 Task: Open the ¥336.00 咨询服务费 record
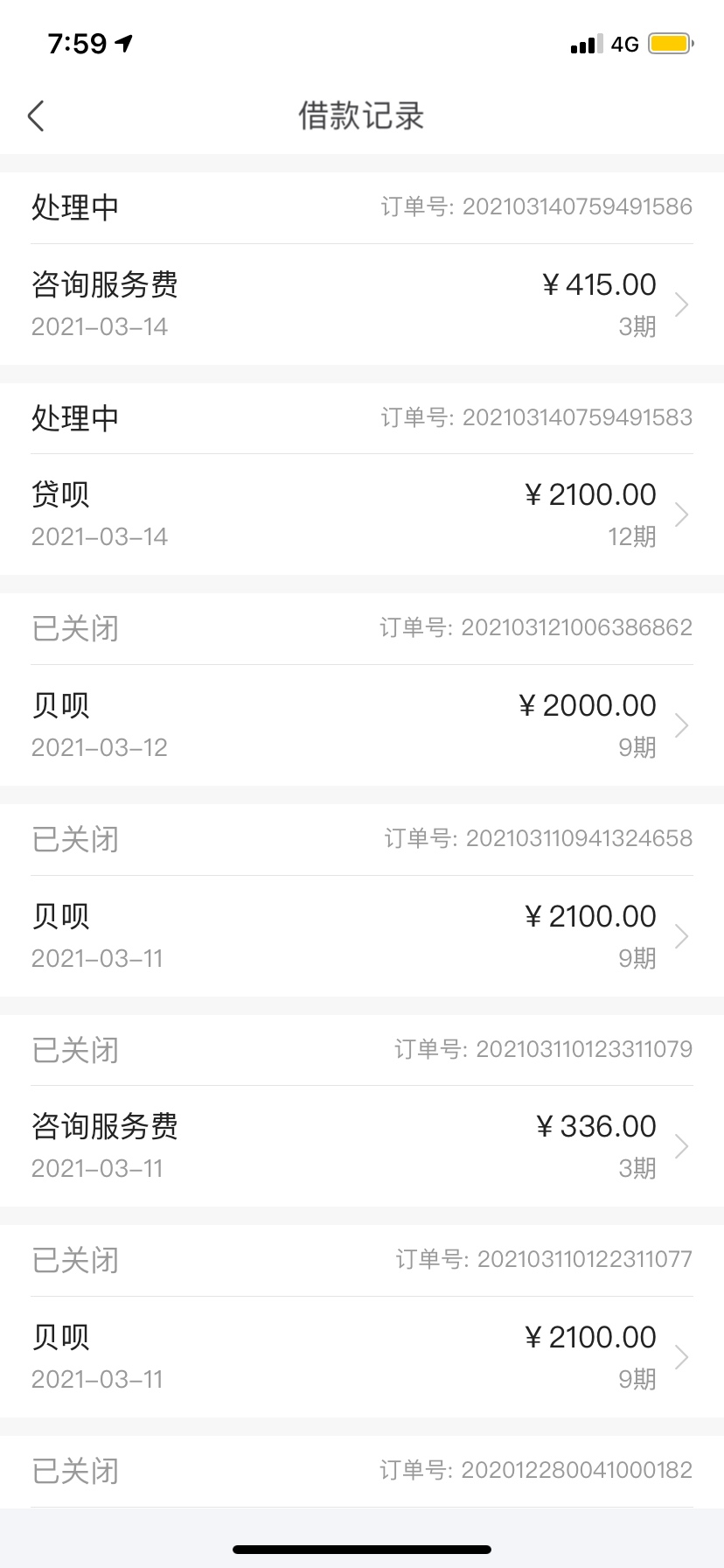362,1146
